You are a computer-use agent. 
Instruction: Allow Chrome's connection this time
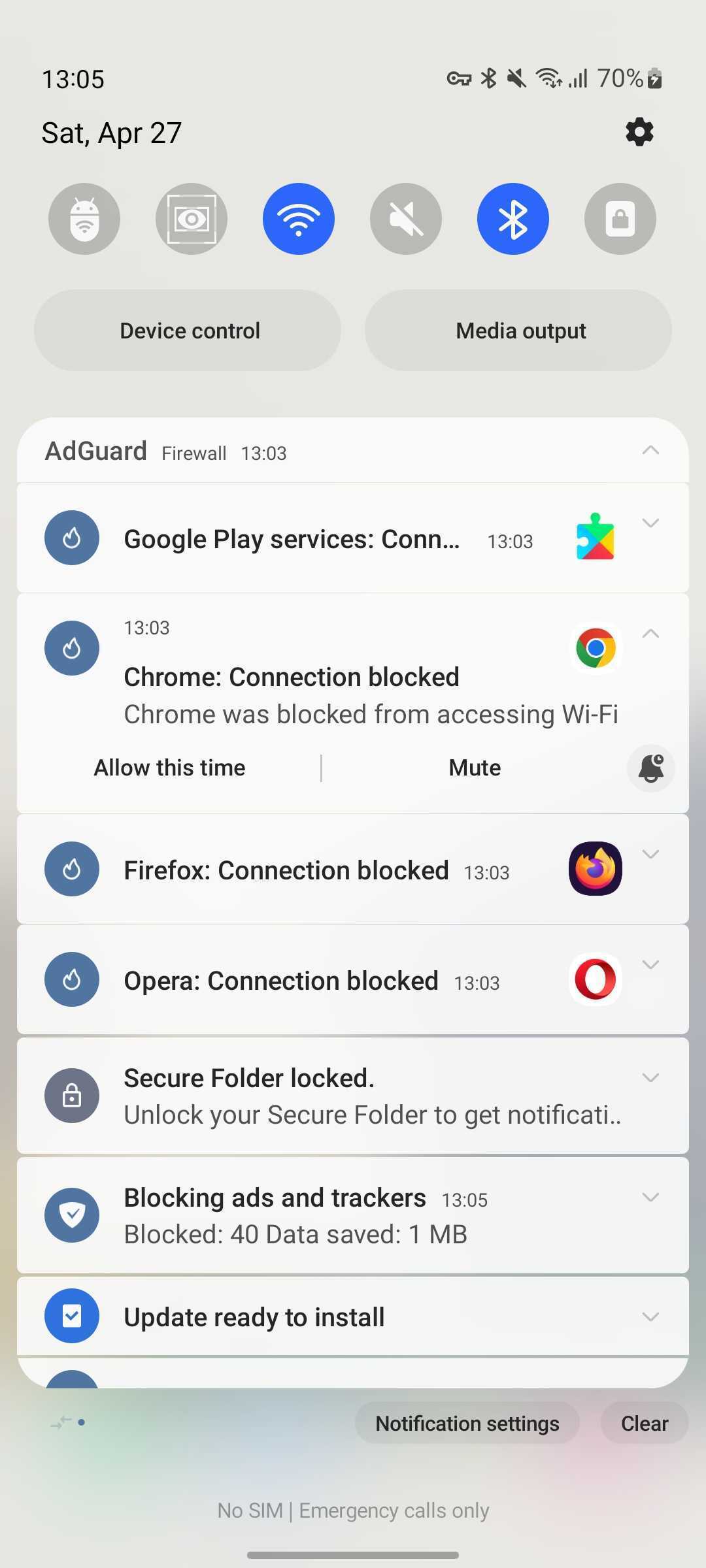pyautogui.click(x=170, y=768)
